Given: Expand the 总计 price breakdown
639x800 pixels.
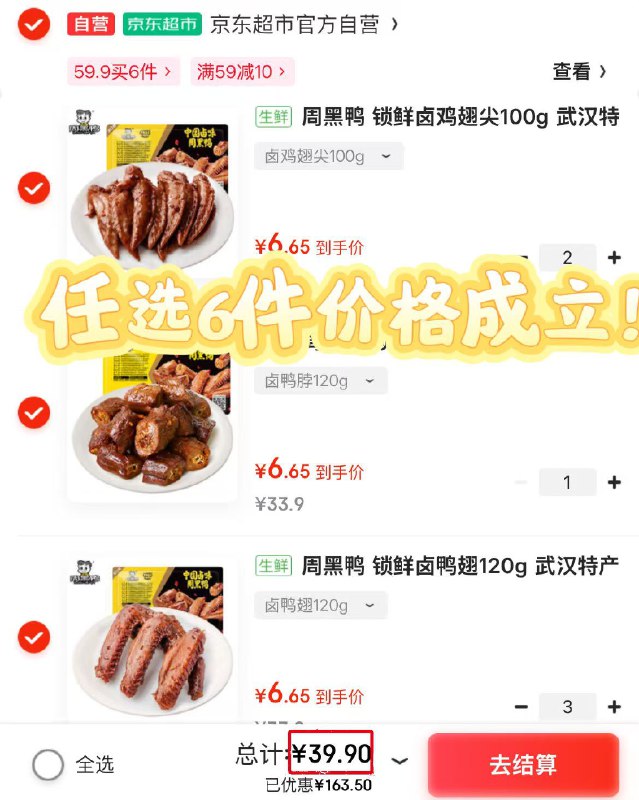Looking at the screenshot, I should 400,761.
